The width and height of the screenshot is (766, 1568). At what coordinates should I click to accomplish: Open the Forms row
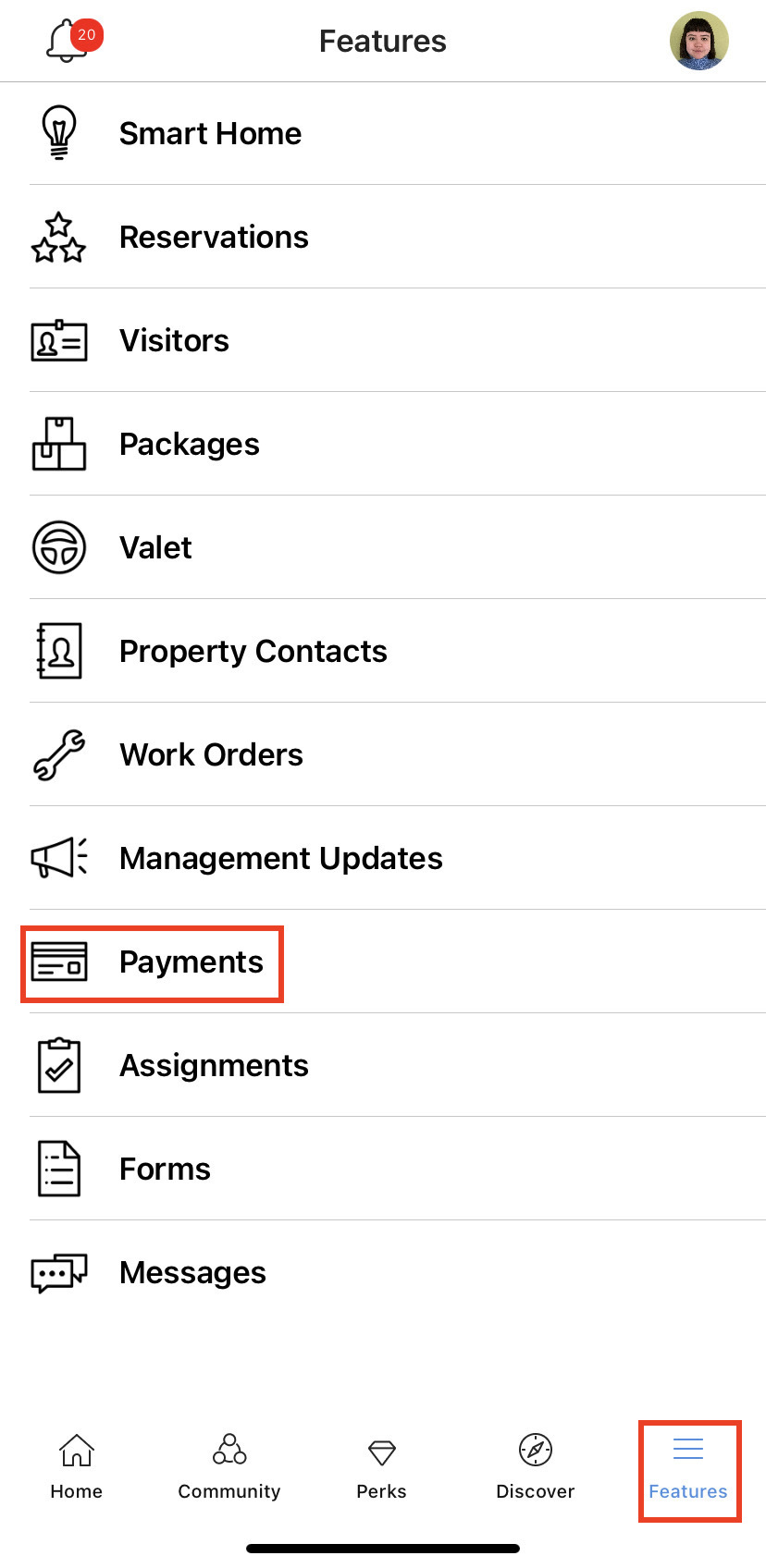tap(165, 1170)
